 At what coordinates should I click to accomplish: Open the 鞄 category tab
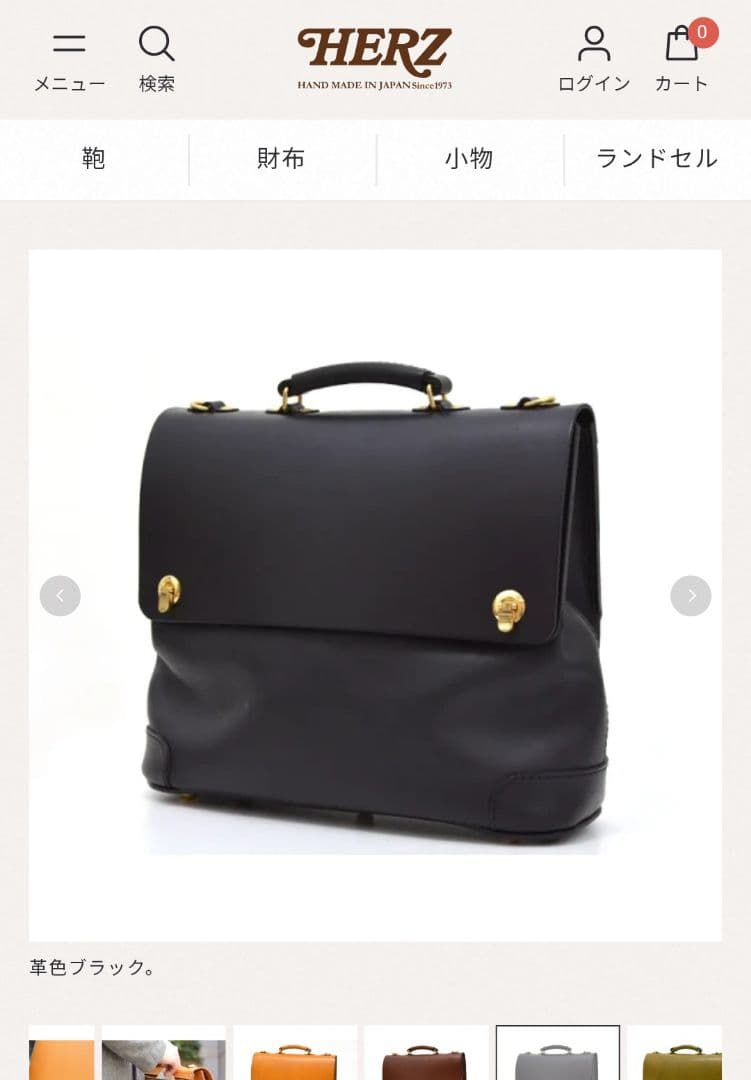[x=93, y=159]
